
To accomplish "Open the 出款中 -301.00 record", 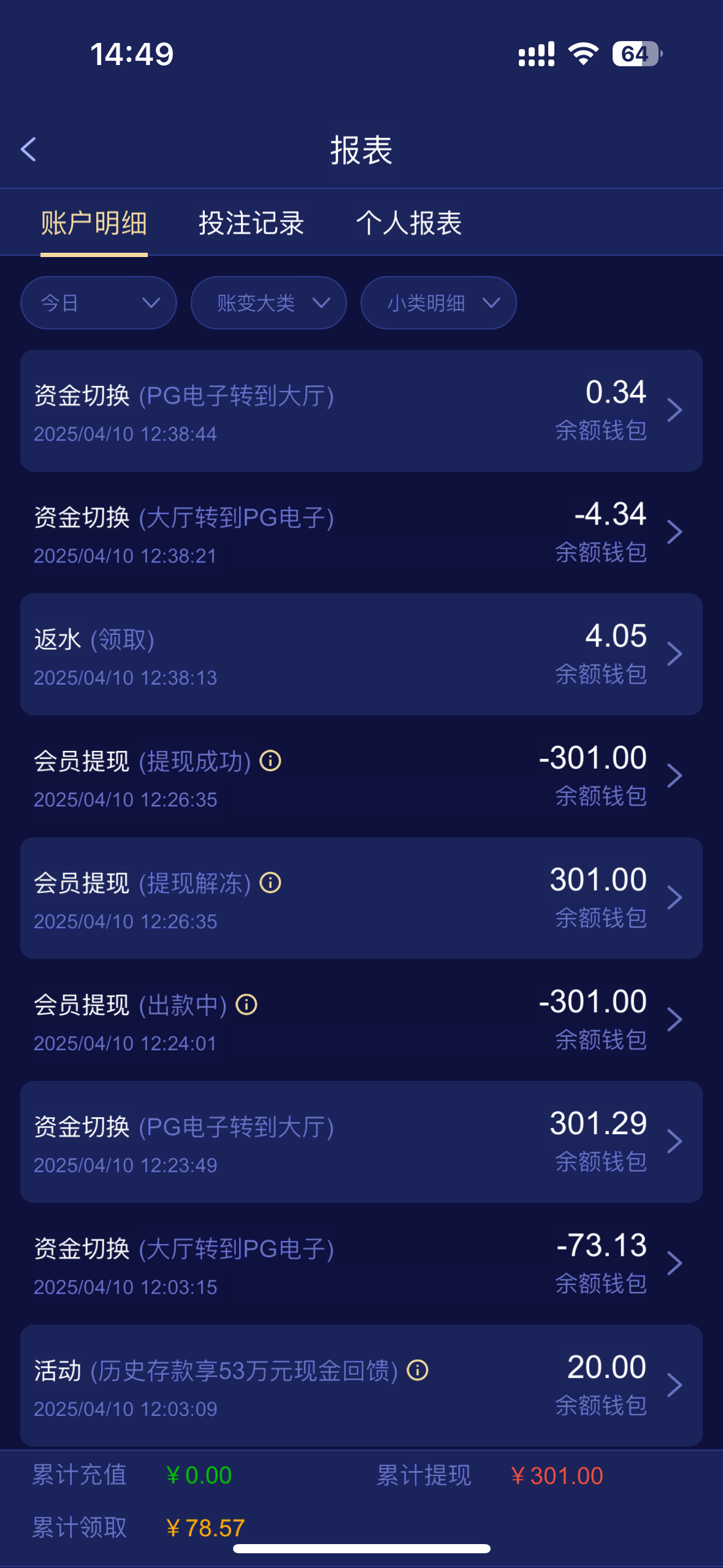I will [x=361, y=1020].
